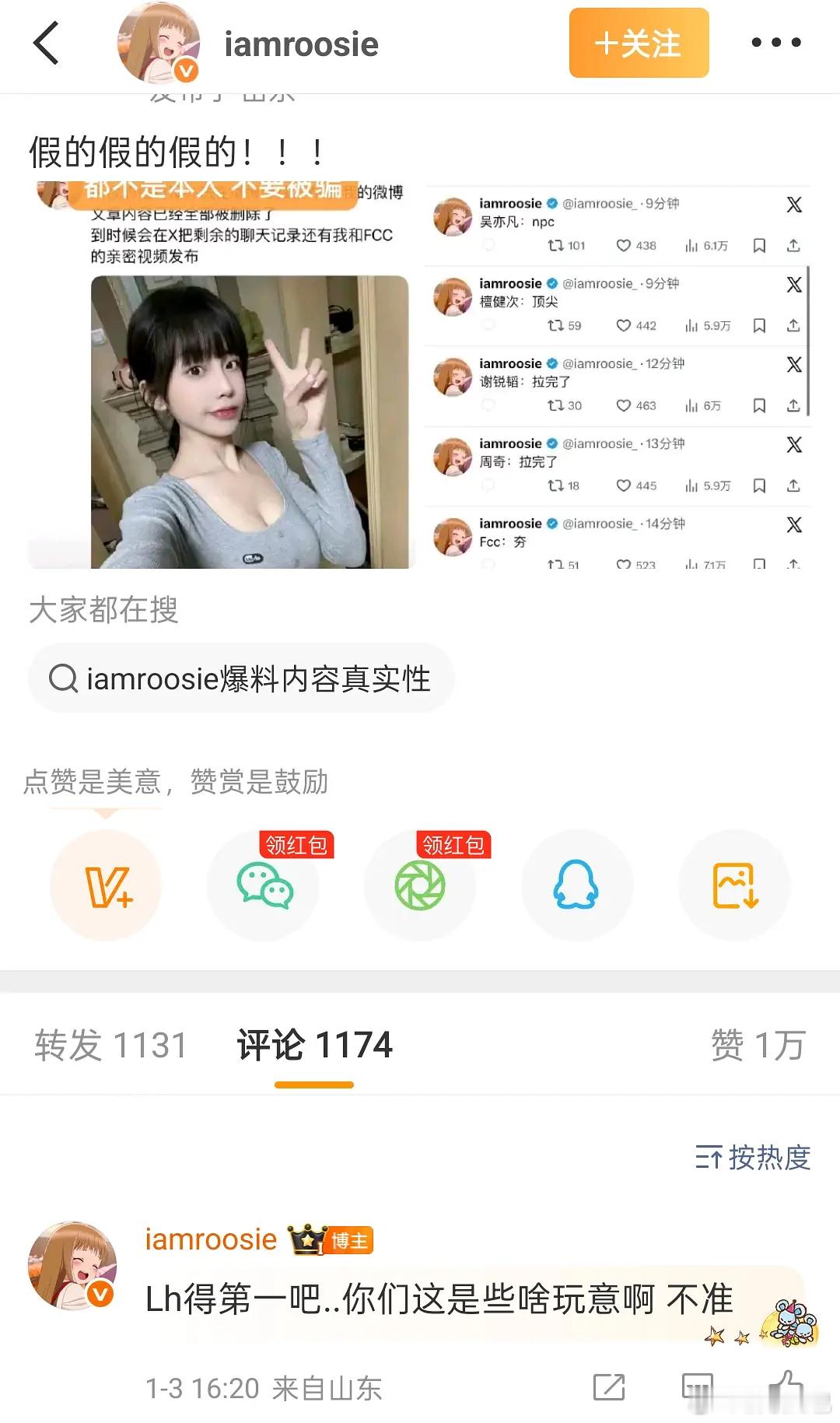The height and width of the screenshot is (1423, 840).
Task: Search iamroosie爆料内容真实性 suggestion
Action: click(241, 678)
